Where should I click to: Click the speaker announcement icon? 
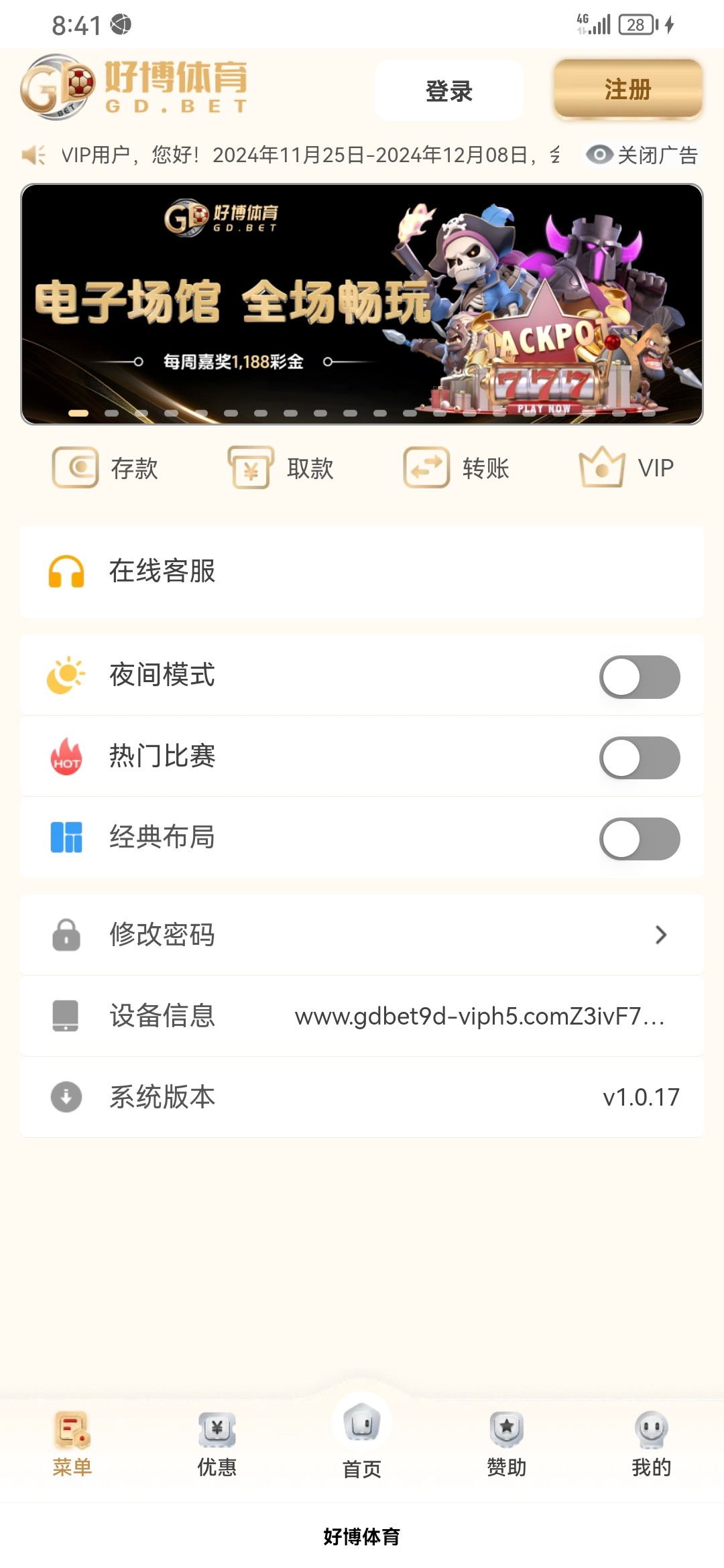(x=32, y=154)
